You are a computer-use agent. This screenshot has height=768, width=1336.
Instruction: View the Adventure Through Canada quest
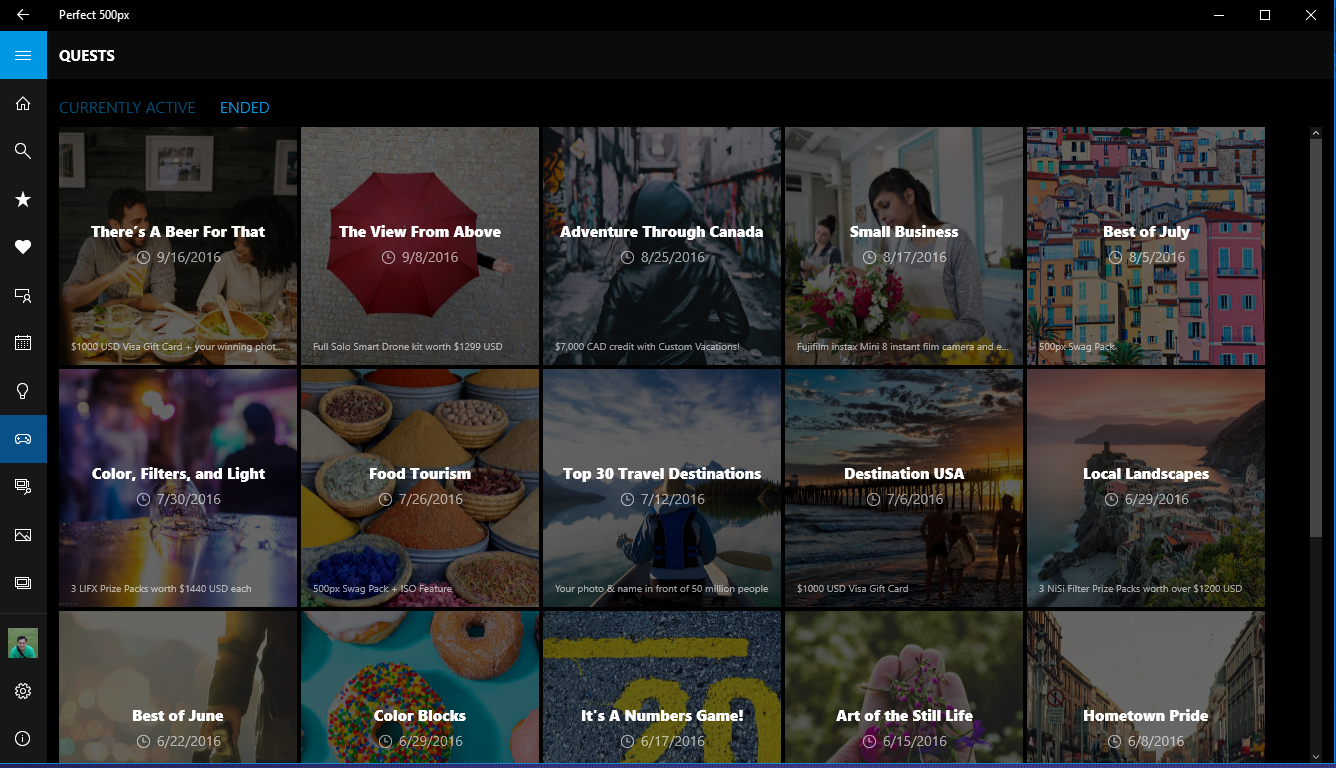pyautogui.click(x=662, y=246)
